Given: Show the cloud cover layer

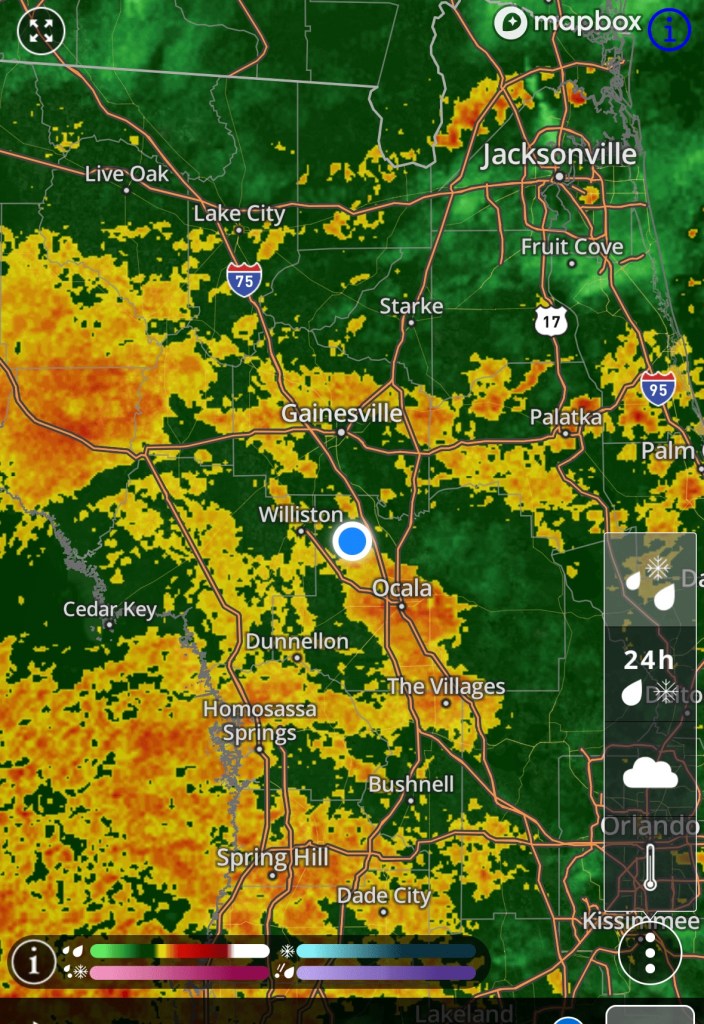Looking at the screenshot, I should coord(650,773).
